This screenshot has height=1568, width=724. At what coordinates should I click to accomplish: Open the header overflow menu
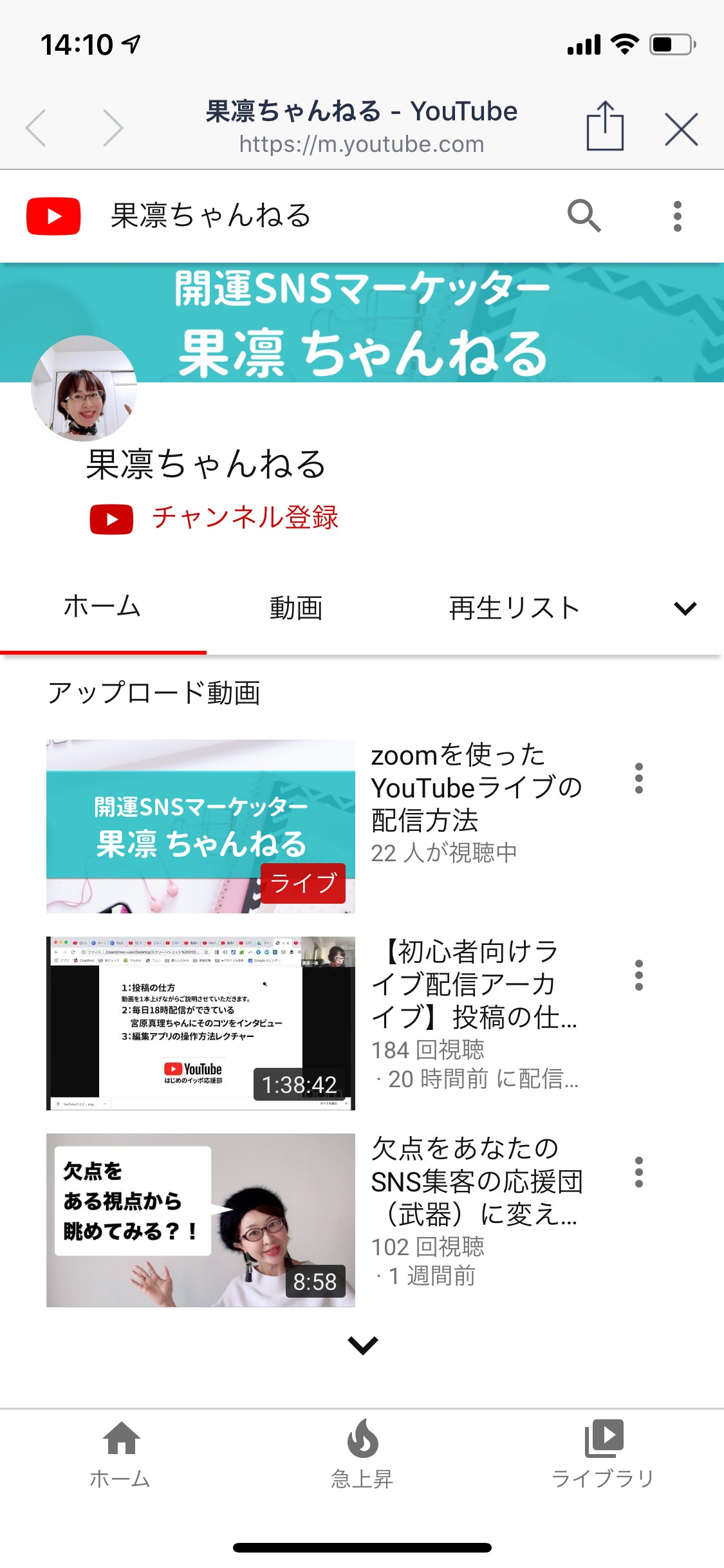677,216
